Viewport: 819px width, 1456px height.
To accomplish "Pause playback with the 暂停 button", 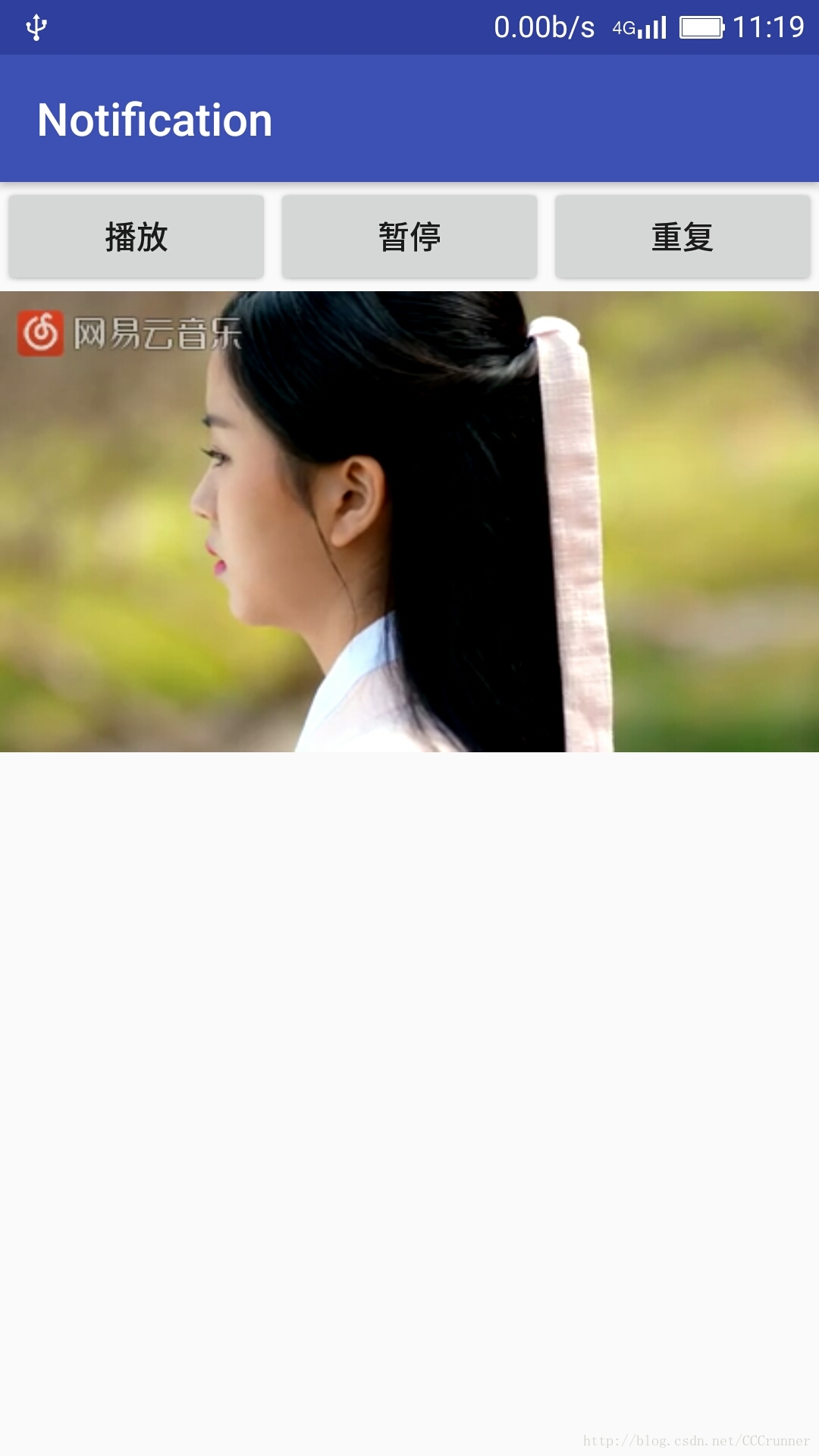I will 409,237.
